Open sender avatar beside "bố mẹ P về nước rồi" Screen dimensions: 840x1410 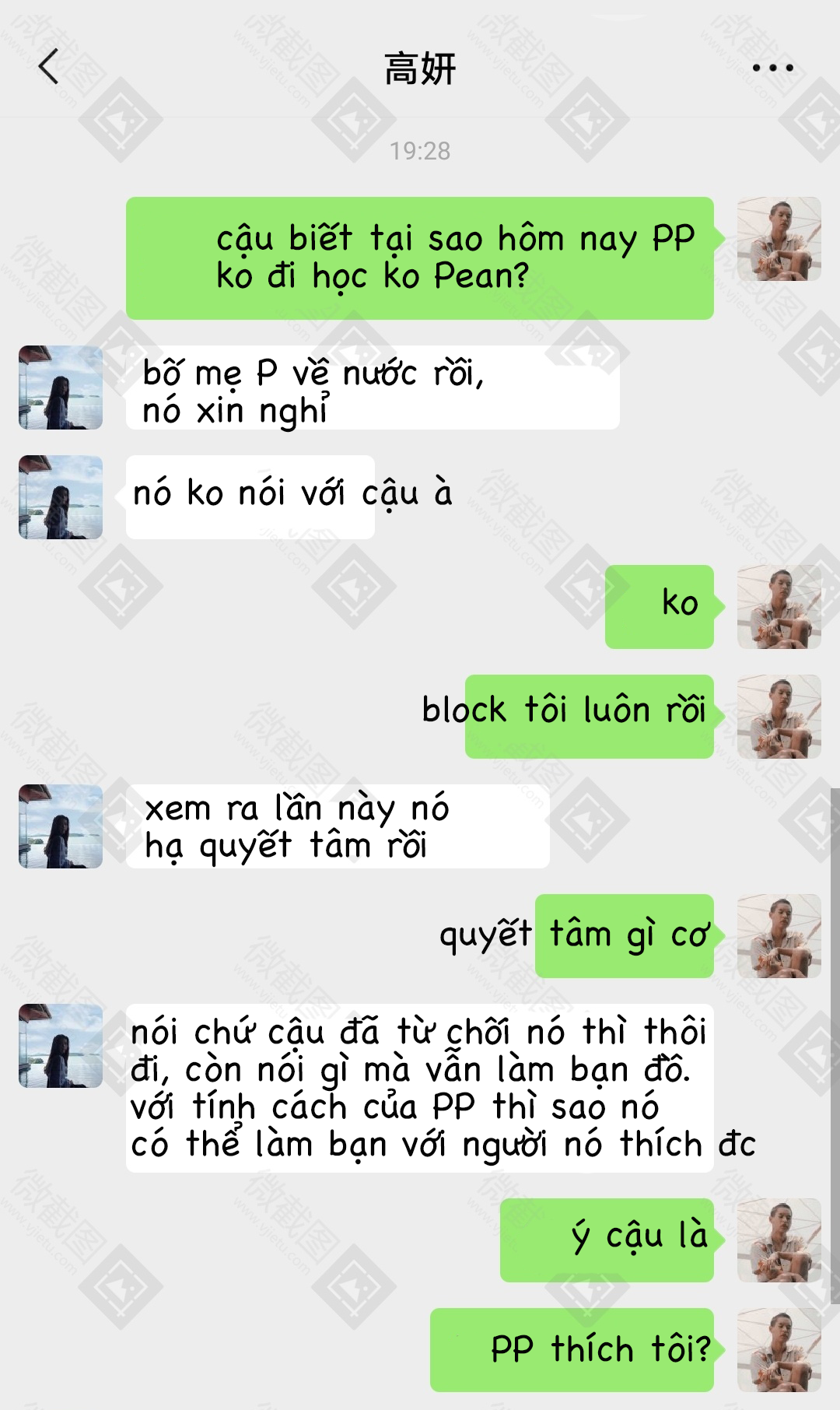[x=61, y=388]
